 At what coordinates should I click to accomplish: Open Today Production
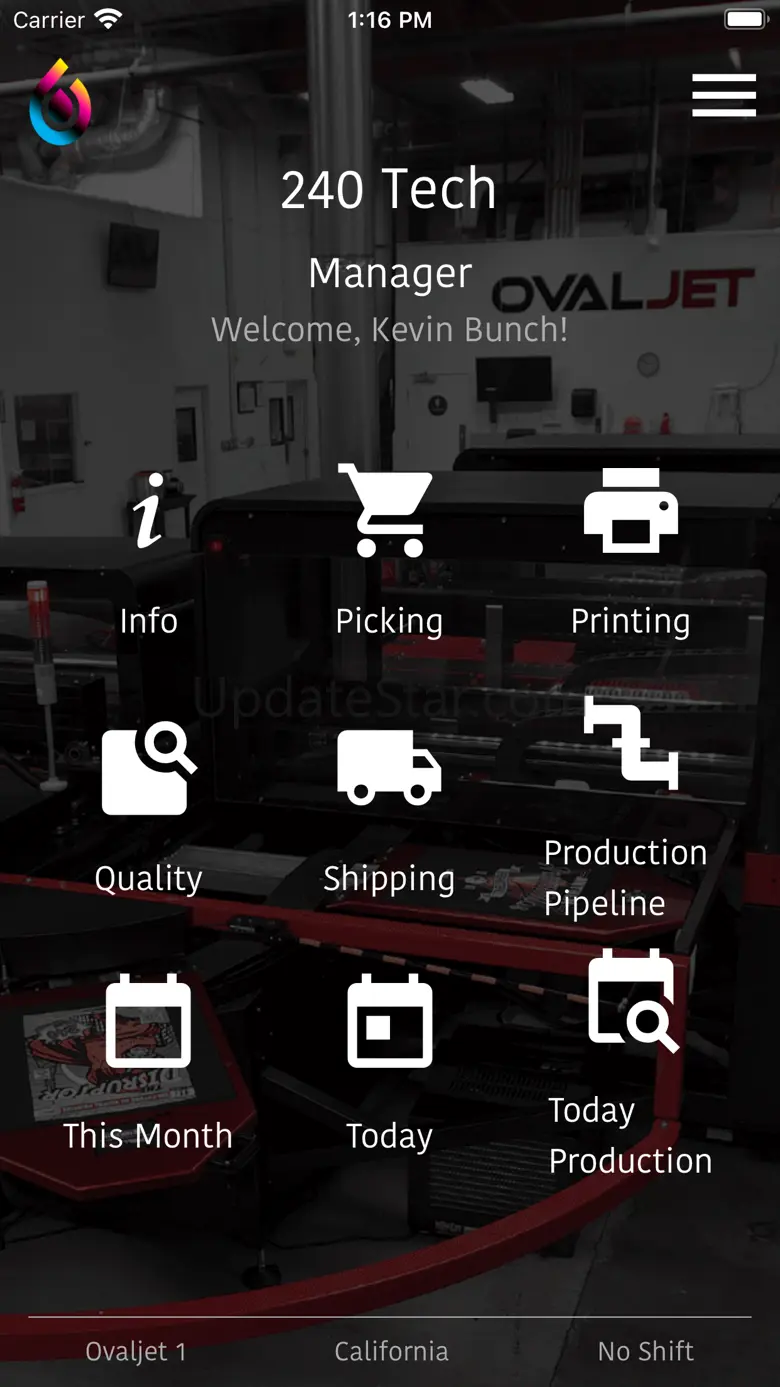630,1064
